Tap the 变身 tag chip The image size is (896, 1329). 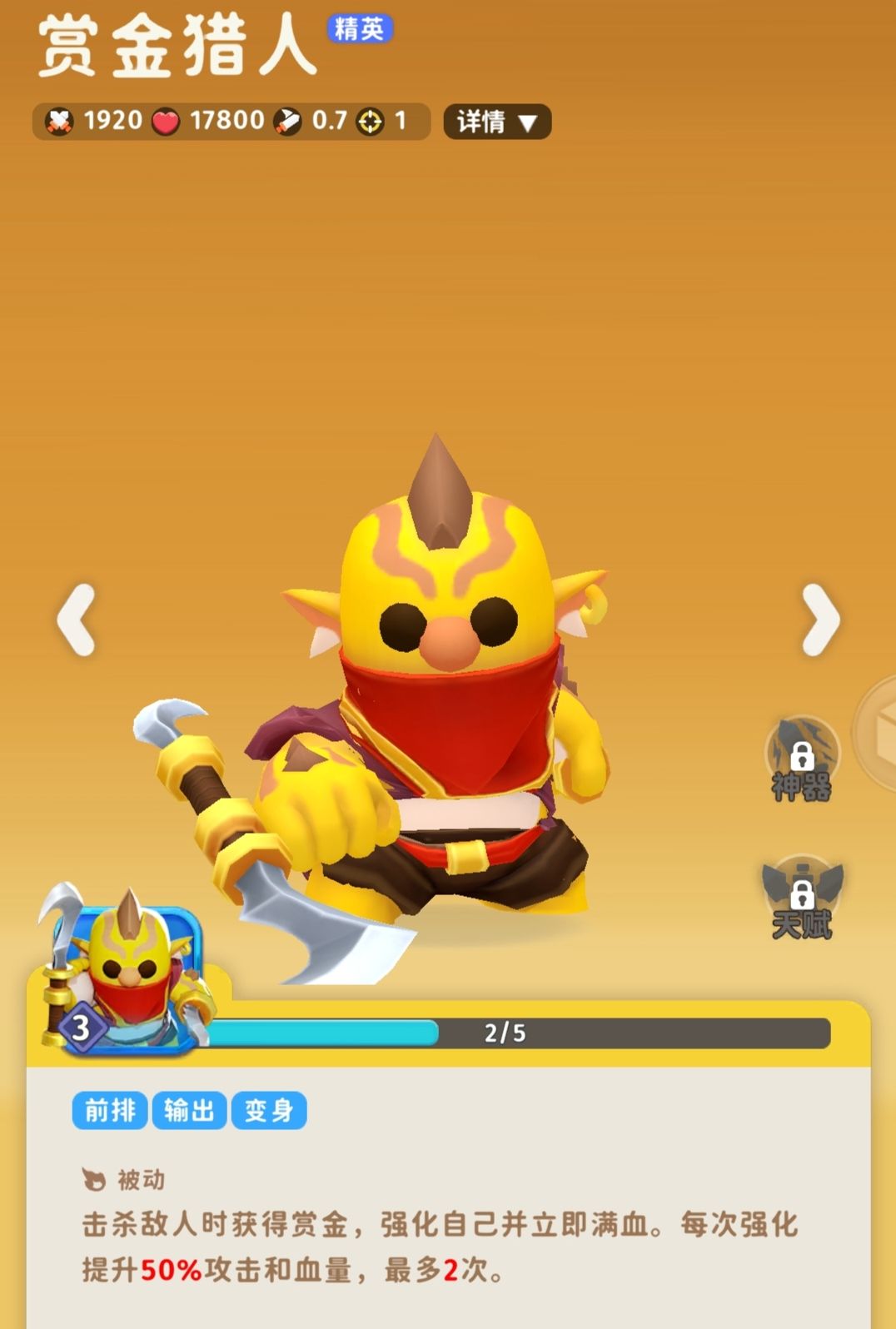268,1111
